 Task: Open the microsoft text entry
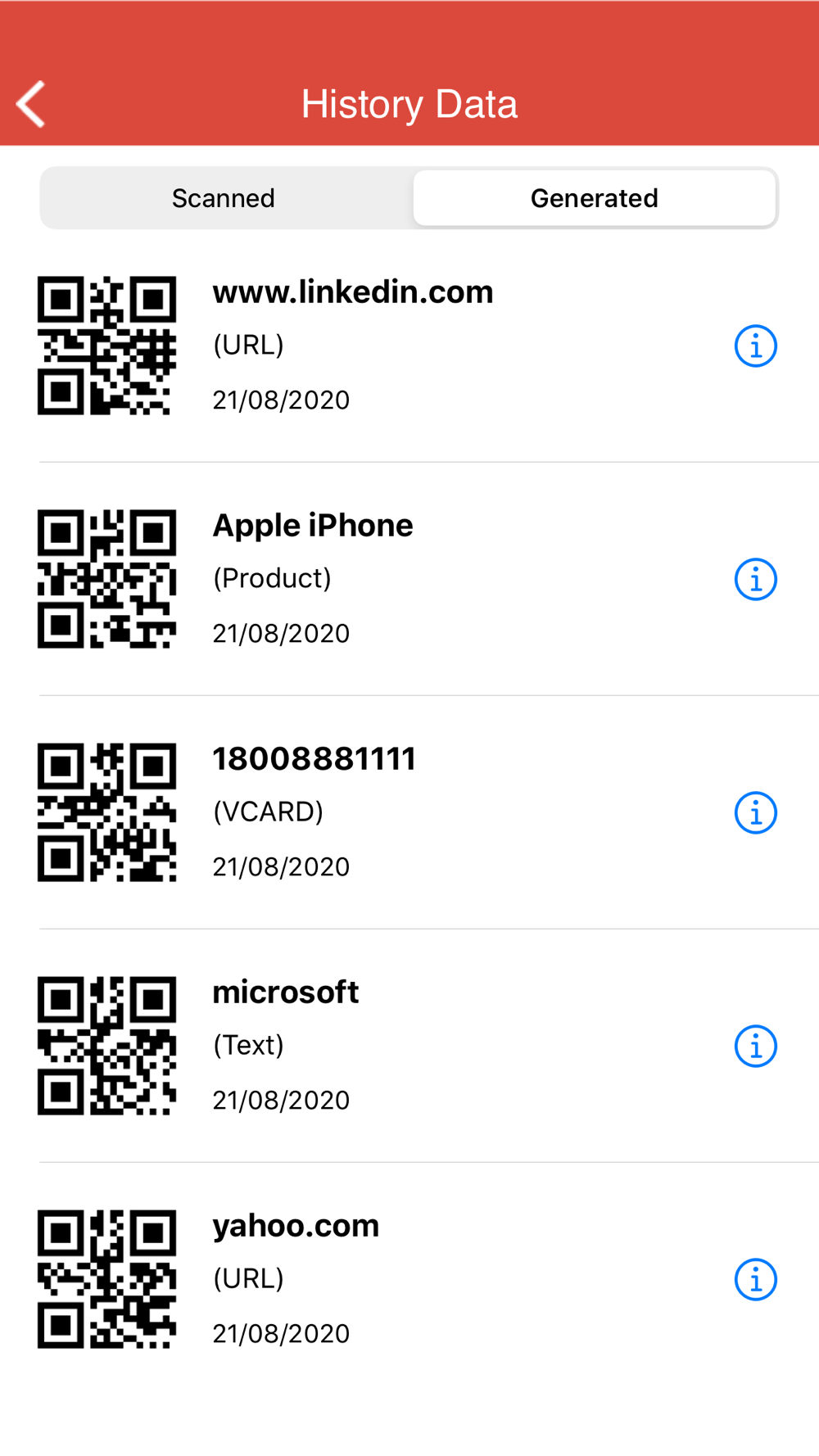tap(409, 1046)
